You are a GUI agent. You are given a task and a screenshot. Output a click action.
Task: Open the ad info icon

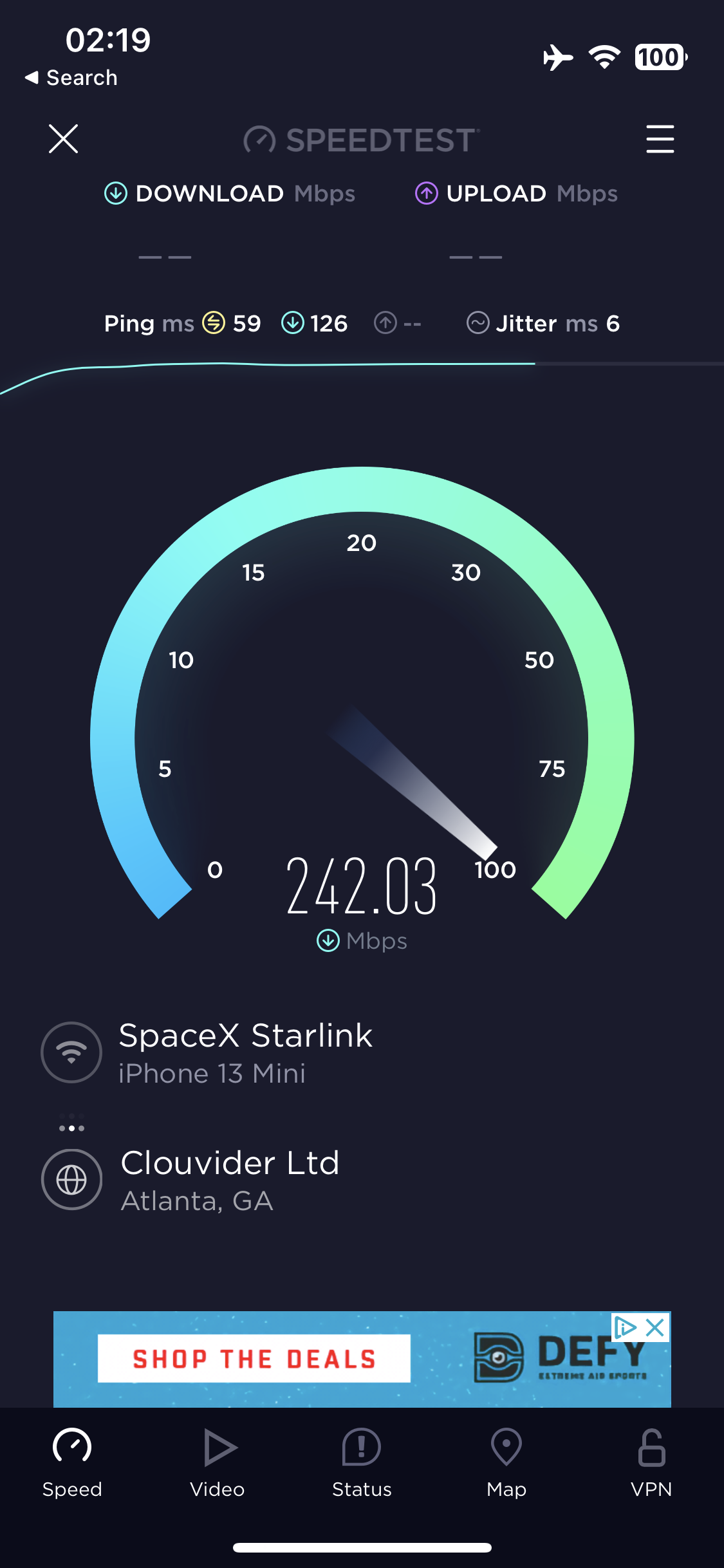[x=625, y=1327]
